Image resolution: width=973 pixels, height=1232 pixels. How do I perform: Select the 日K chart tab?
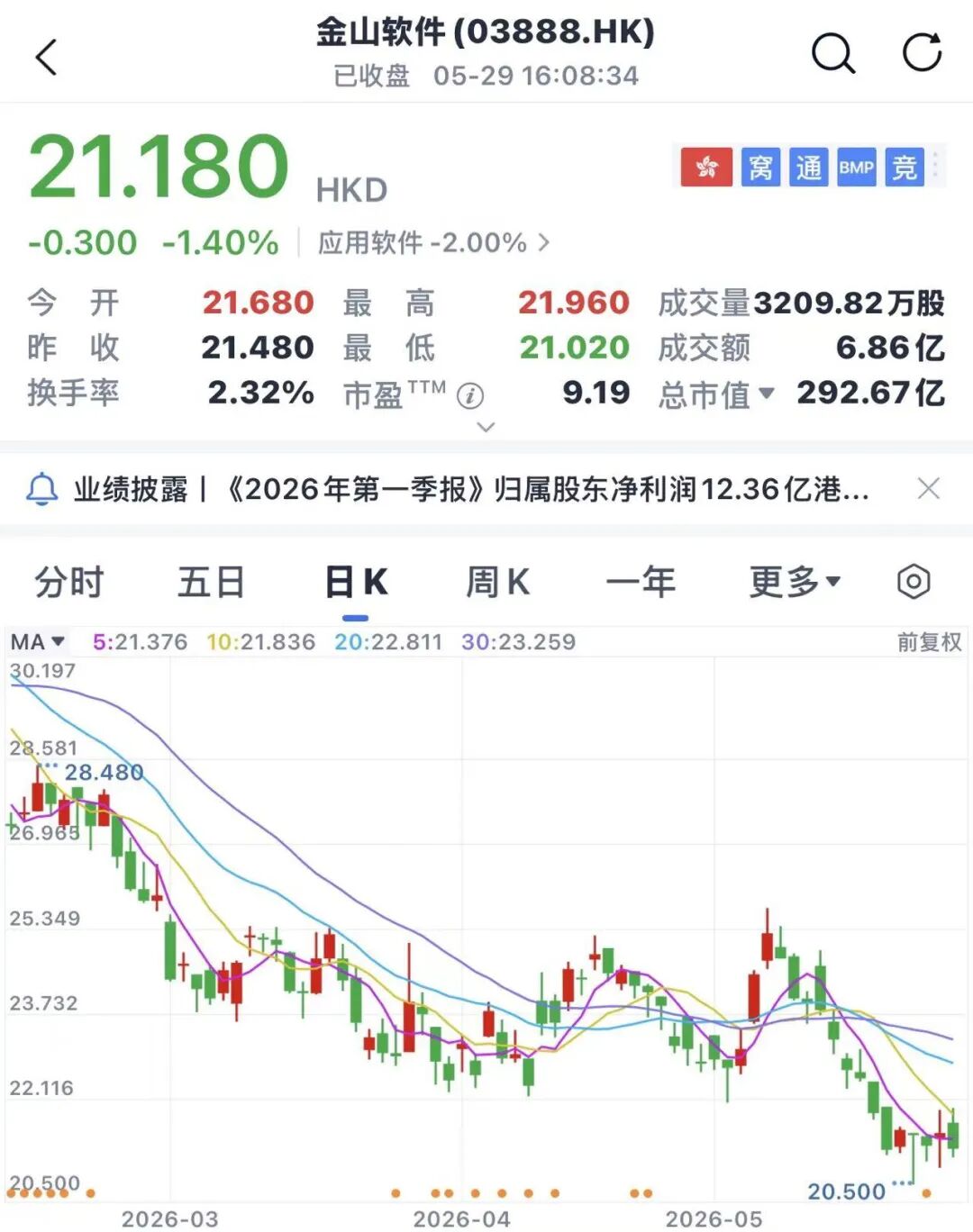pyautogui.click(x=356, y=582)
